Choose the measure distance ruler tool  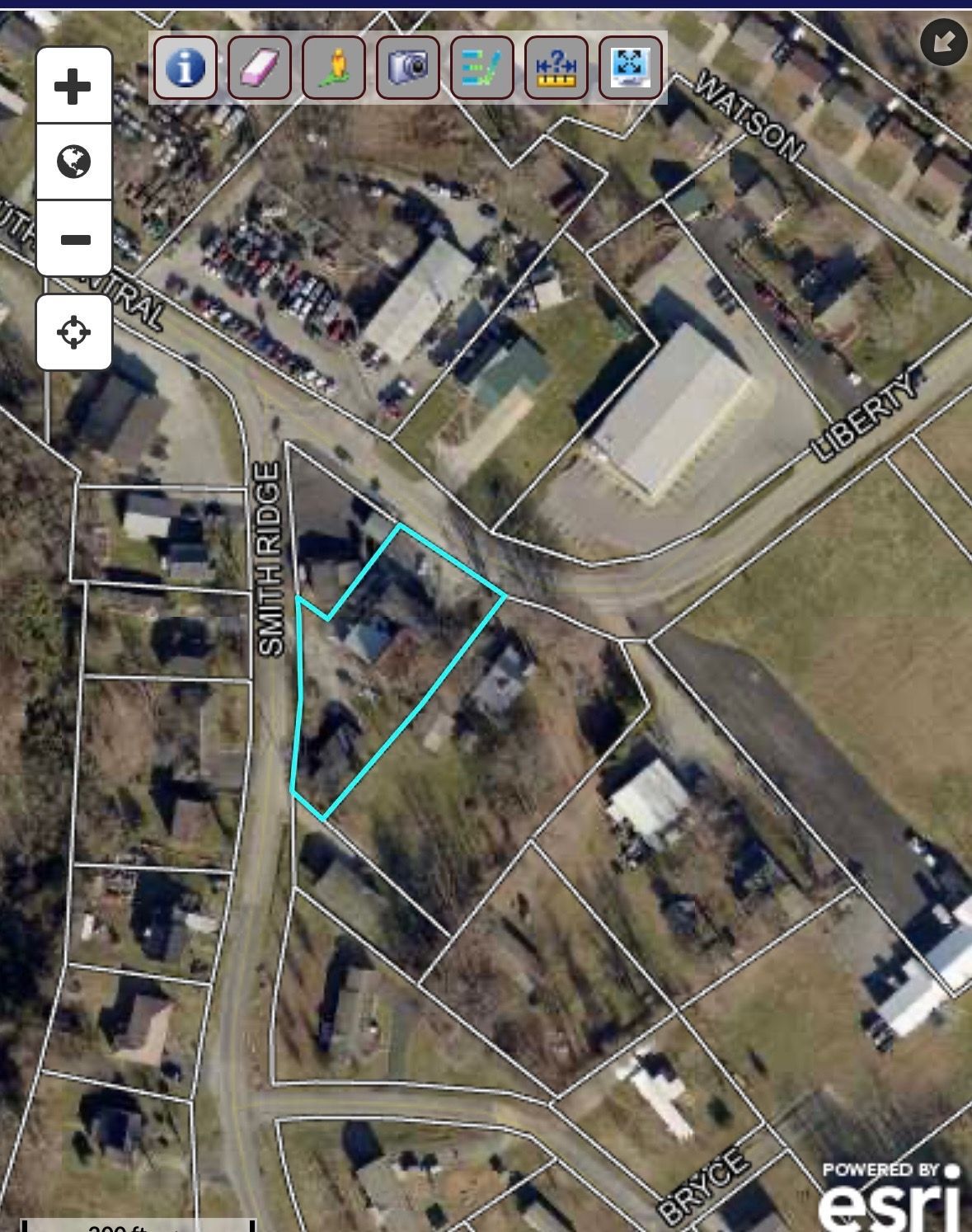click(x=556, y=68)
